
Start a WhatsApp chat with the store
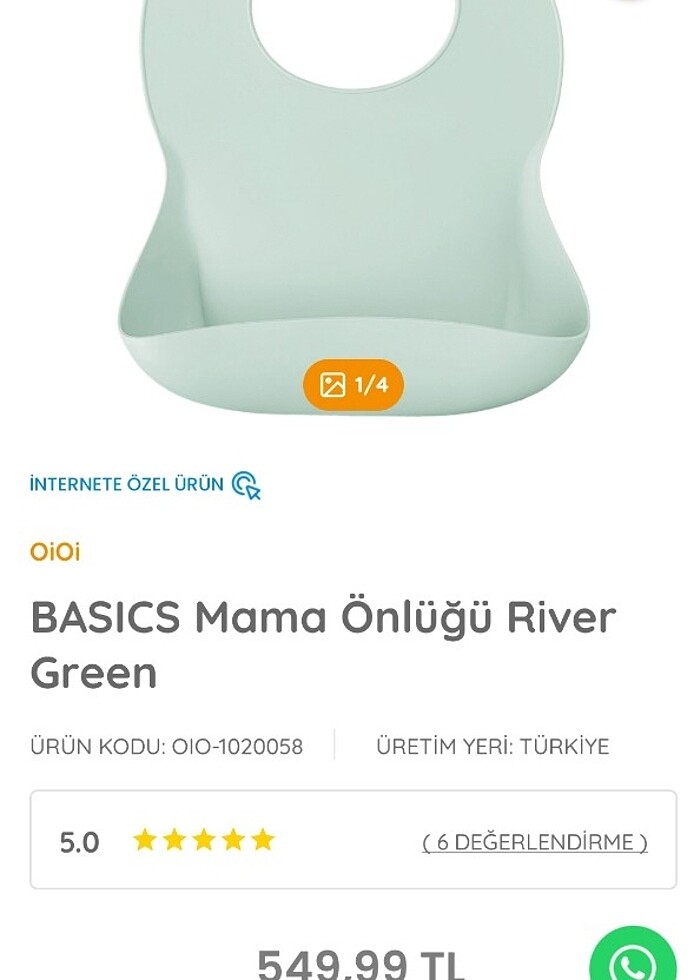[634, 960]
